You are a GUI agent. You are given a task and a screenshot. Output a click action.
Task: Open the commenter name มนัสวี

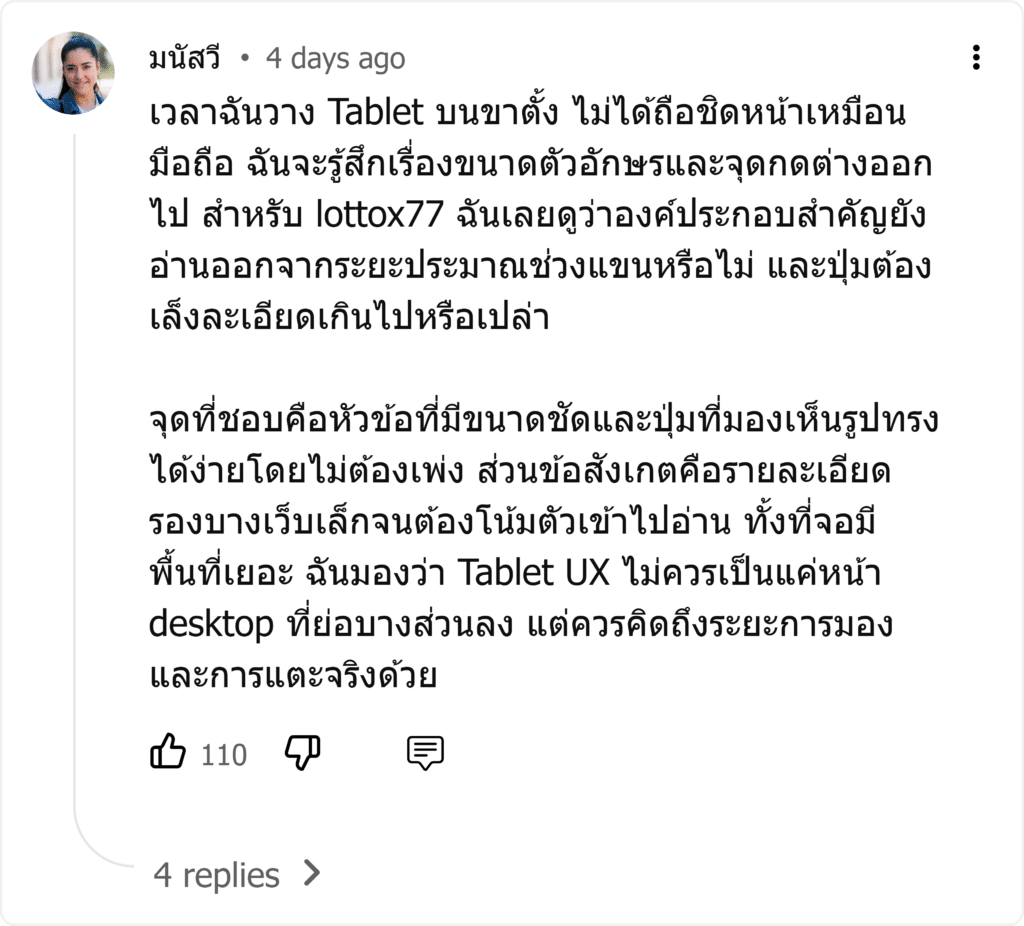click(185, 58)
